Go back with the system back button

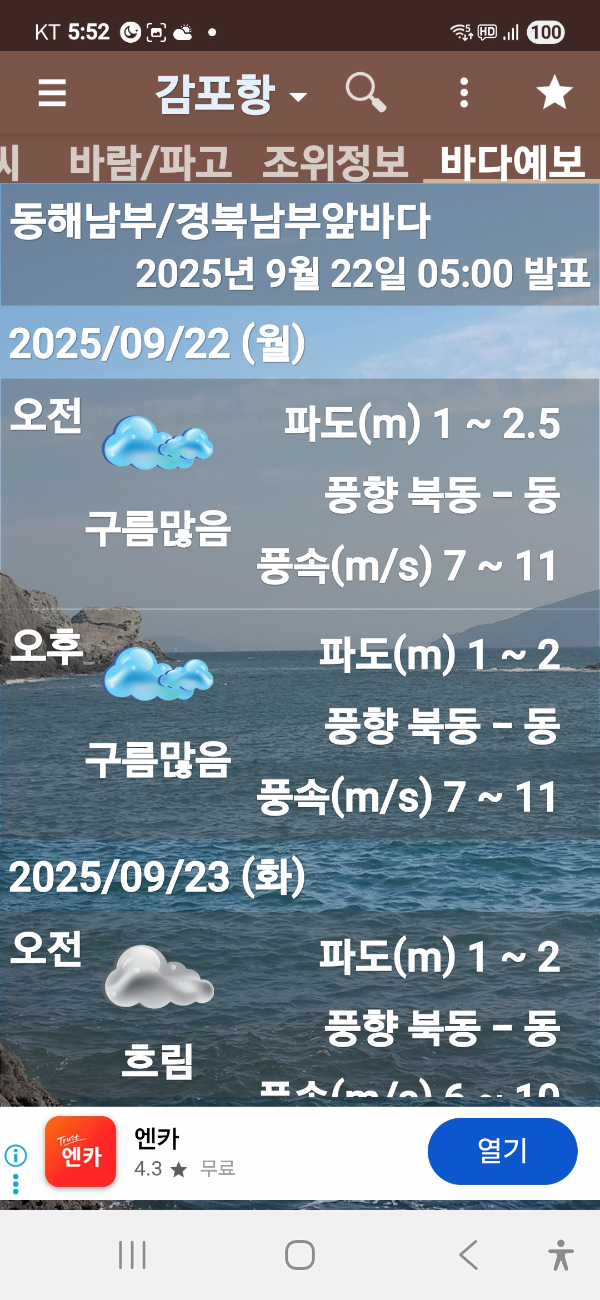pyautogui.click(x=467, y=1255)
